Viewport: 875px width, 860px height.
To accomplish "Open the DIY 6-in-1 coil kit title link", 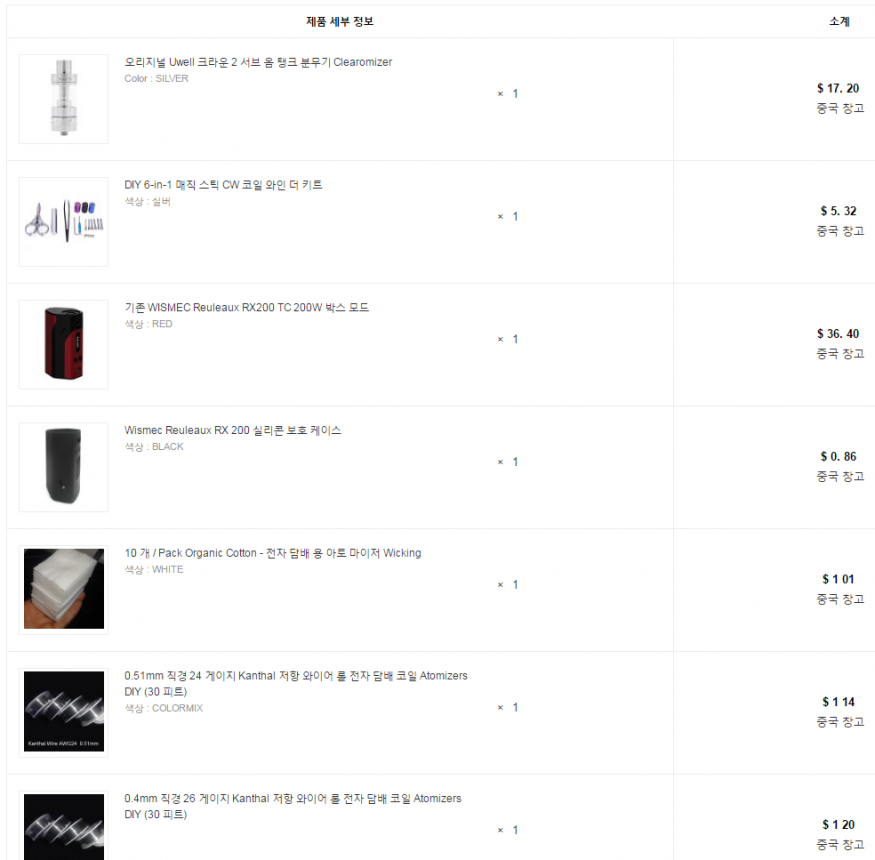I will (x=223, y=185).
